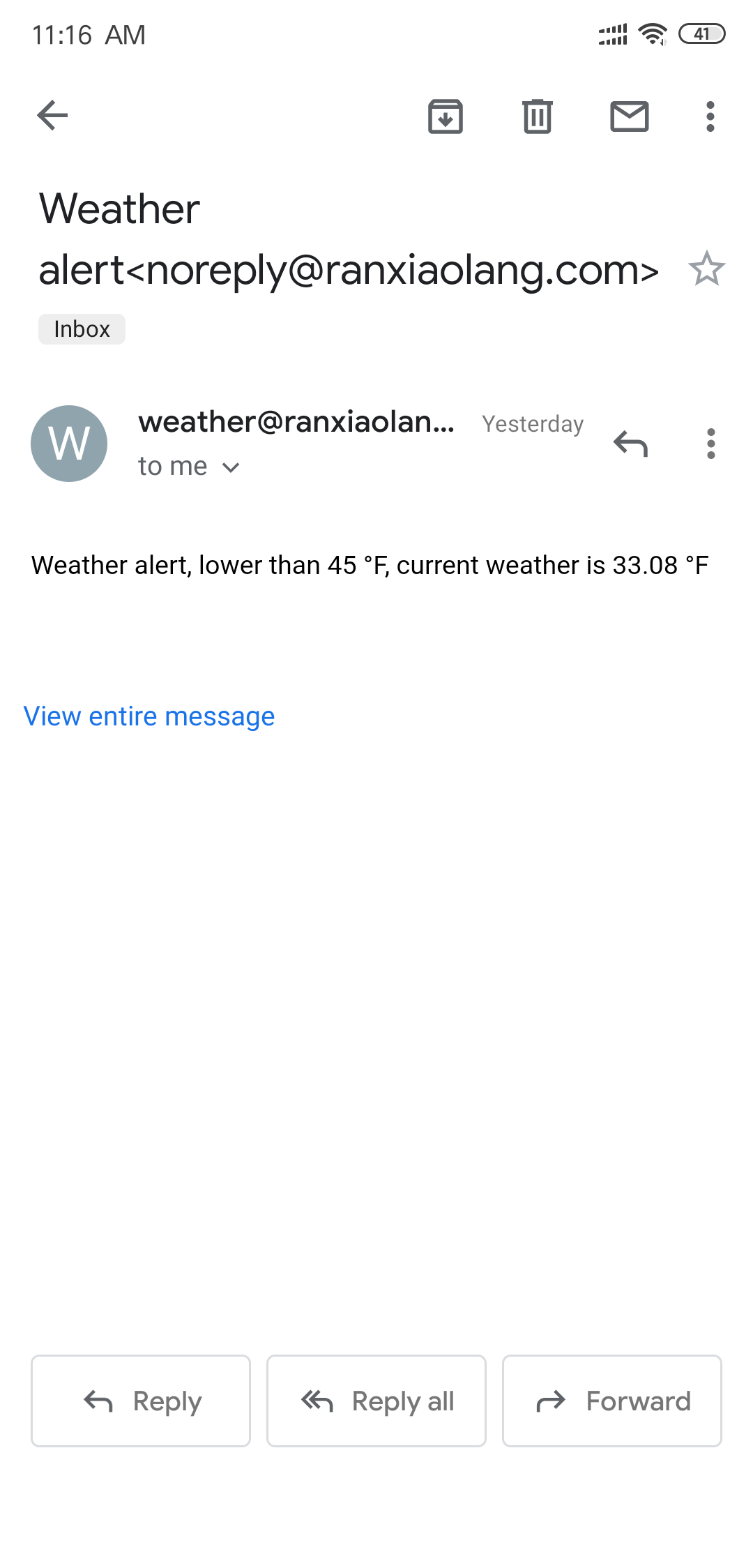Tap the reply arrow beside Yesterday
The height and width of the screenshot is (1568, 753).
631,444
